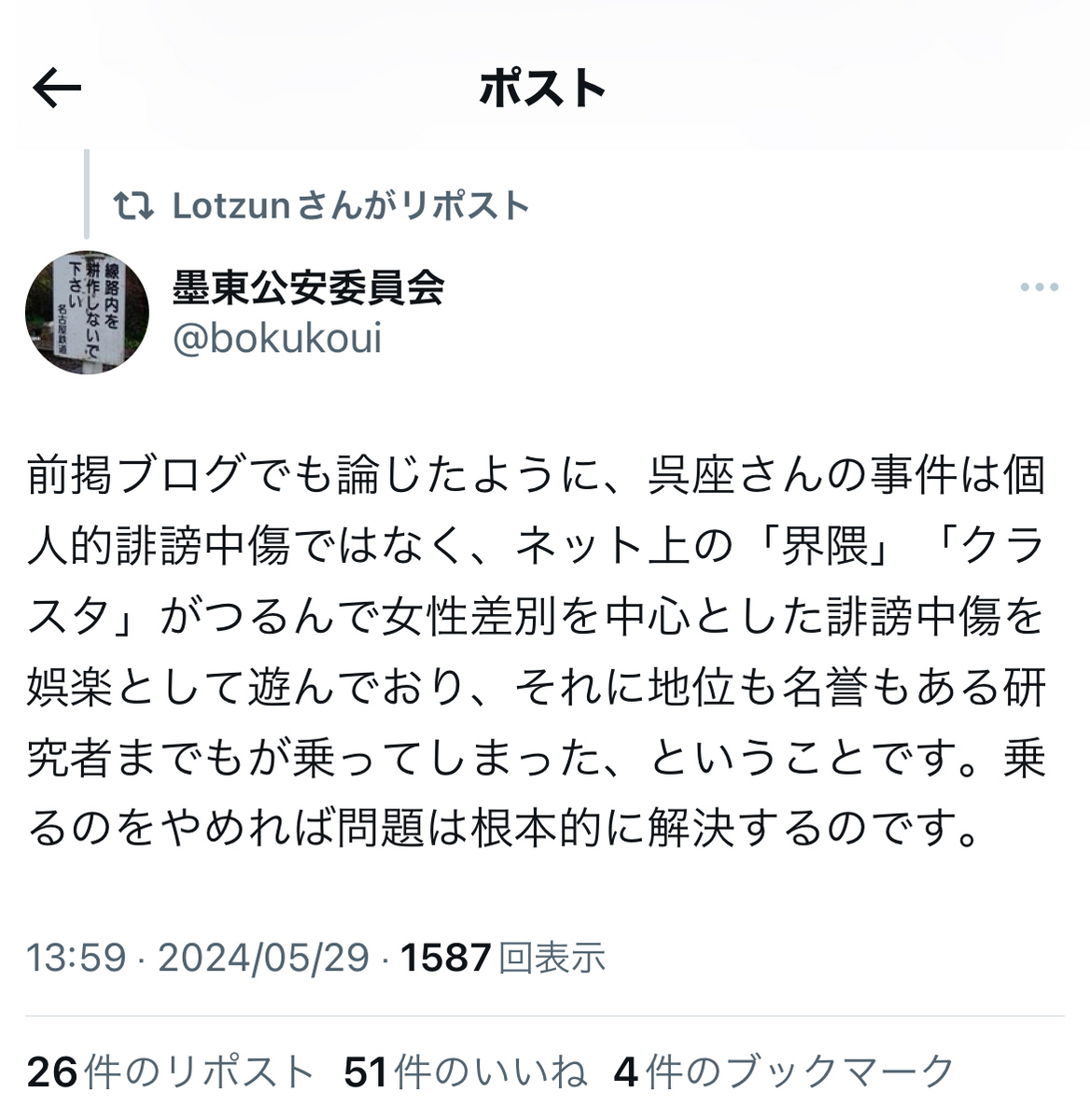Viewport: 1090px width, 1120px height.
Task: Show who liked this post (51件のいいね)
Action: [466, 1072]
